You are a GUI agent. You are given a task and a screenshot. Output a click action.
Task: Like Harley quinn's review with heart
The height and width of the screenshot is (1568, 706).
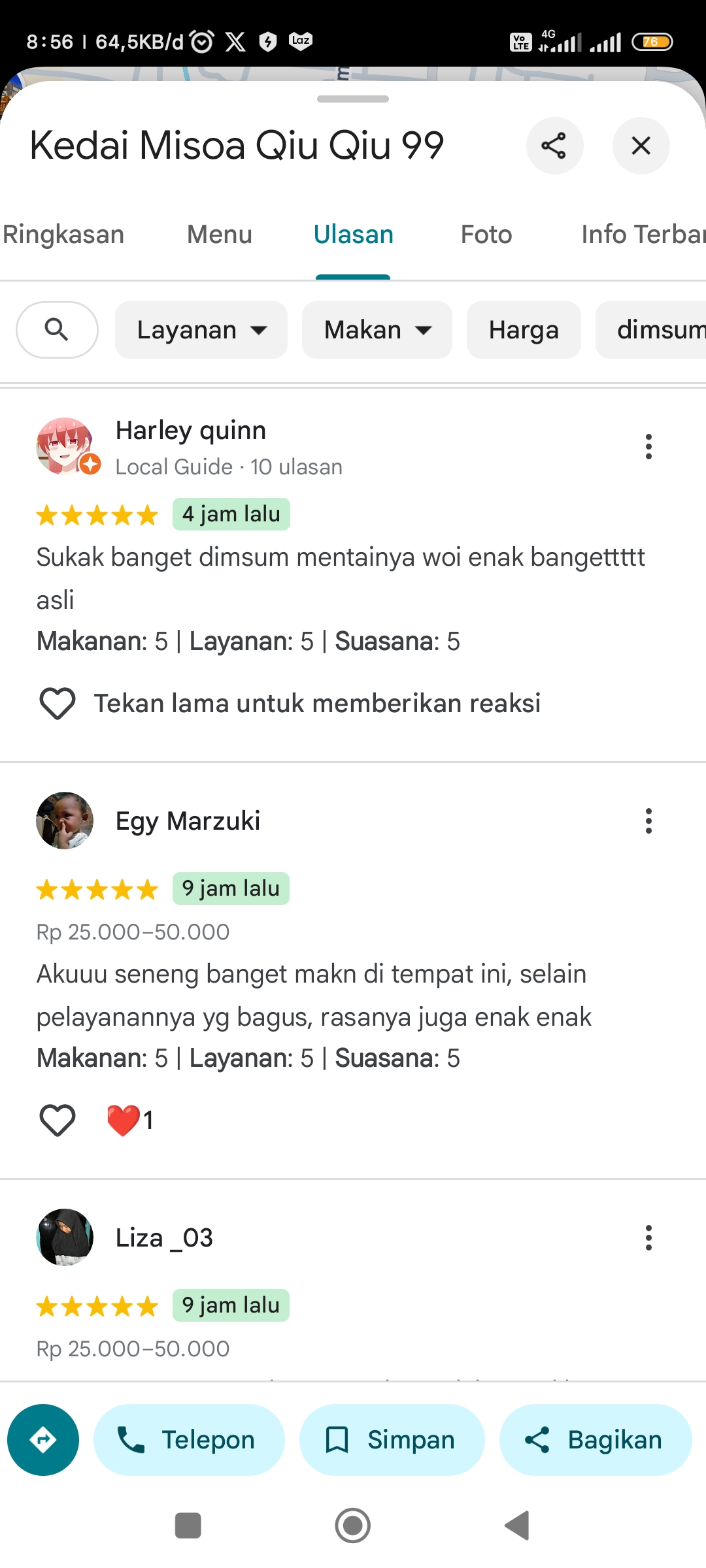(58, 704)
